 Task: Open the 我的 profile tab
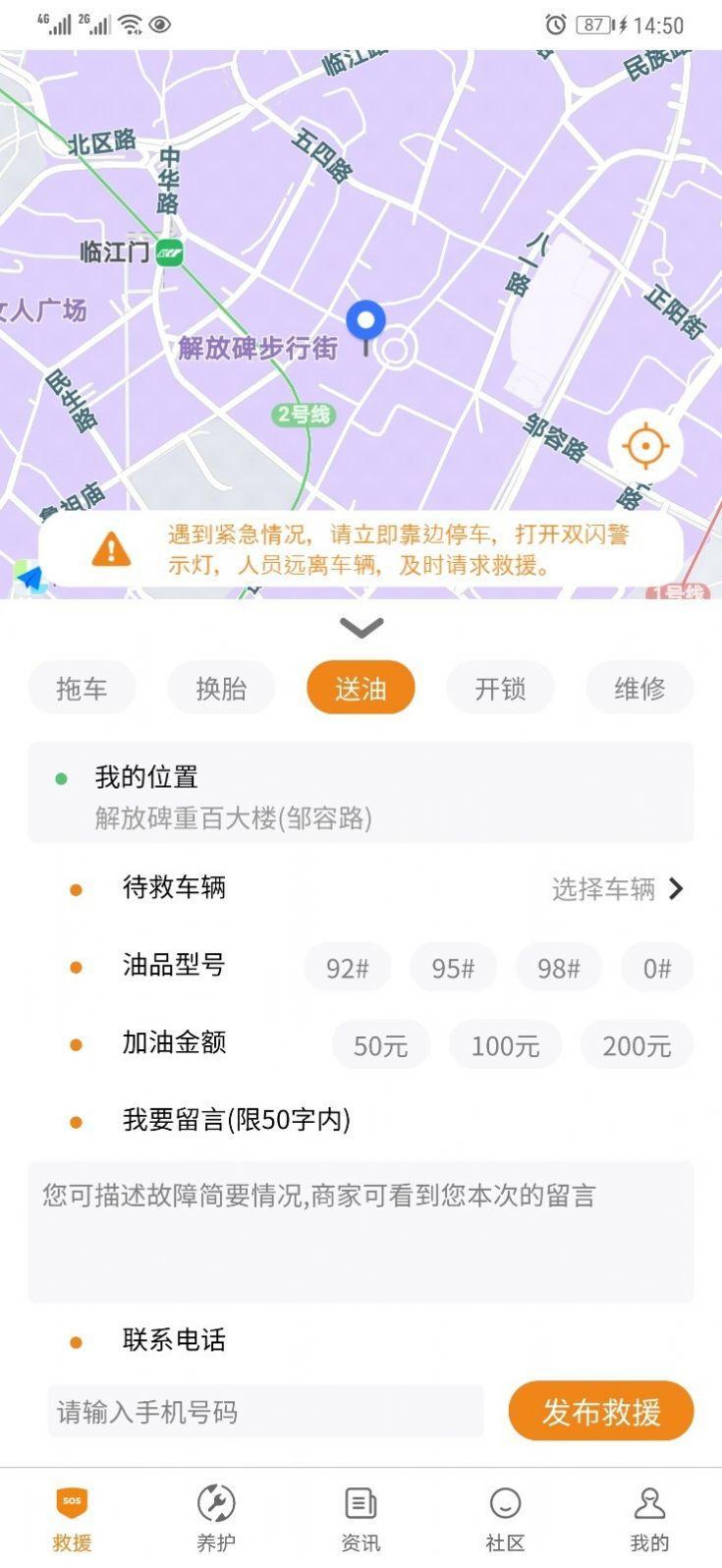[x=649, y=1518]
